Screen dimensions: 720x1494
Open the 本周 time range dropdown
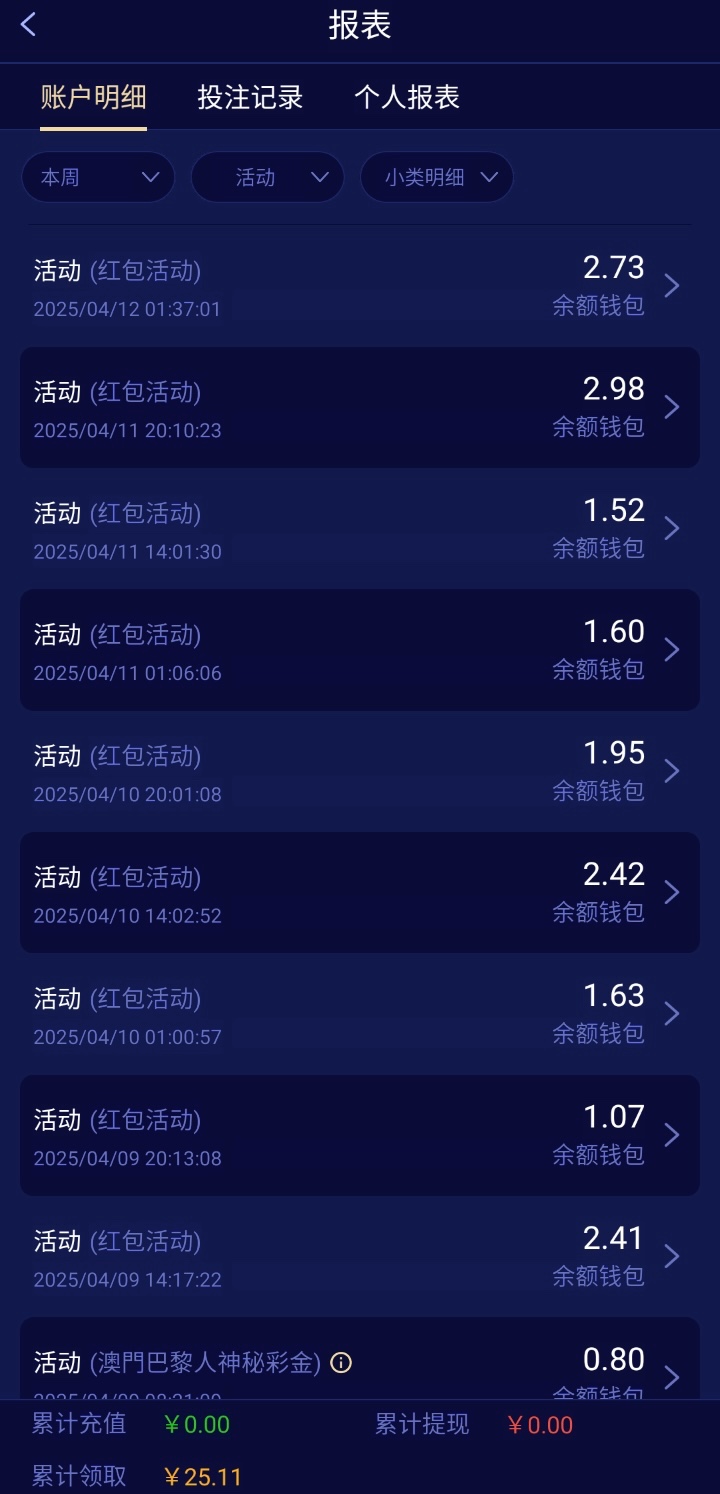(x=98, y=178)
